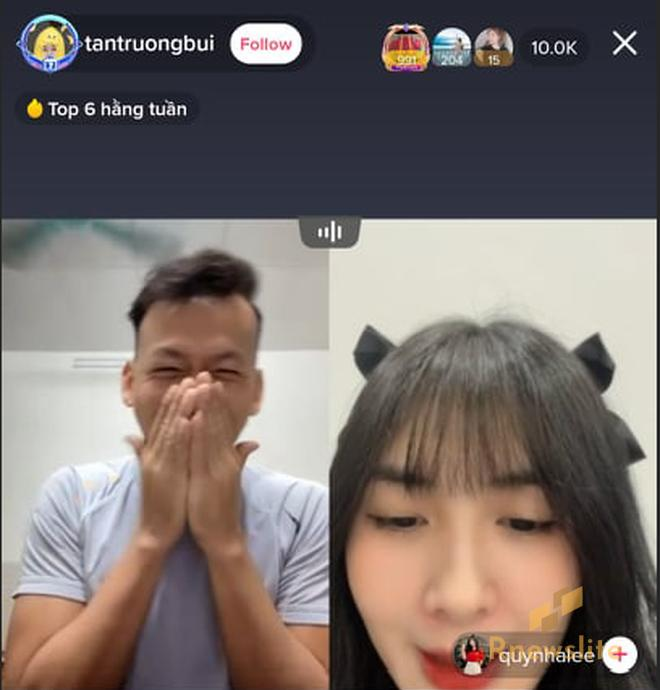Image resolution: width=660 pixels, height=690 pixels.
Task: Follow tantruongbui
Action: (266, 44)
